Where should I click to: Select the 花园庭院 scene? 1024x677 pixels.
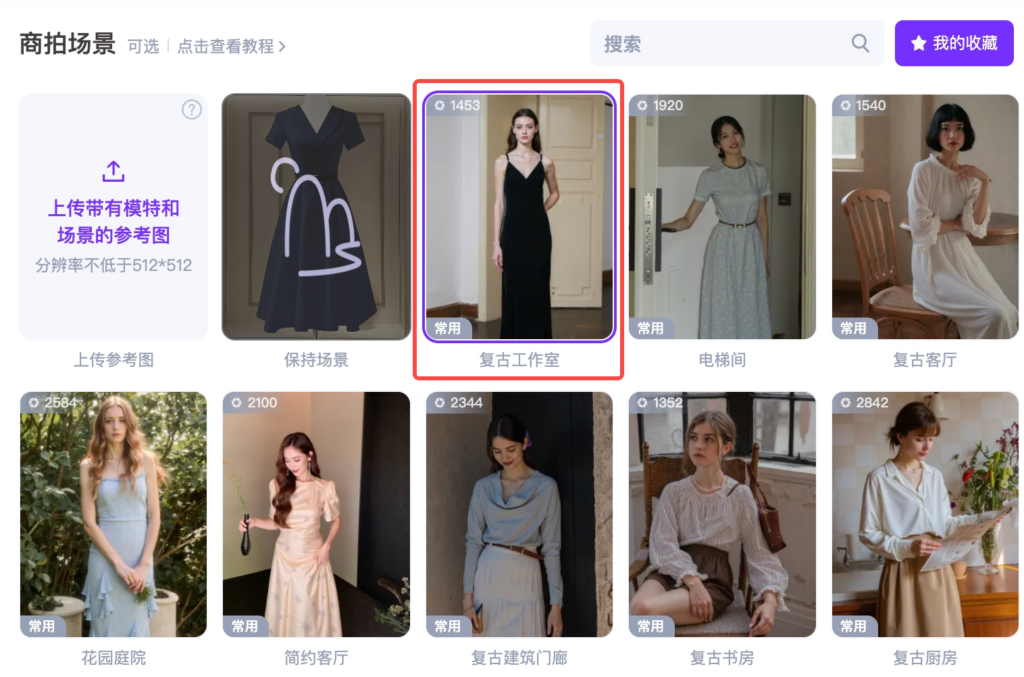[114, 514]
